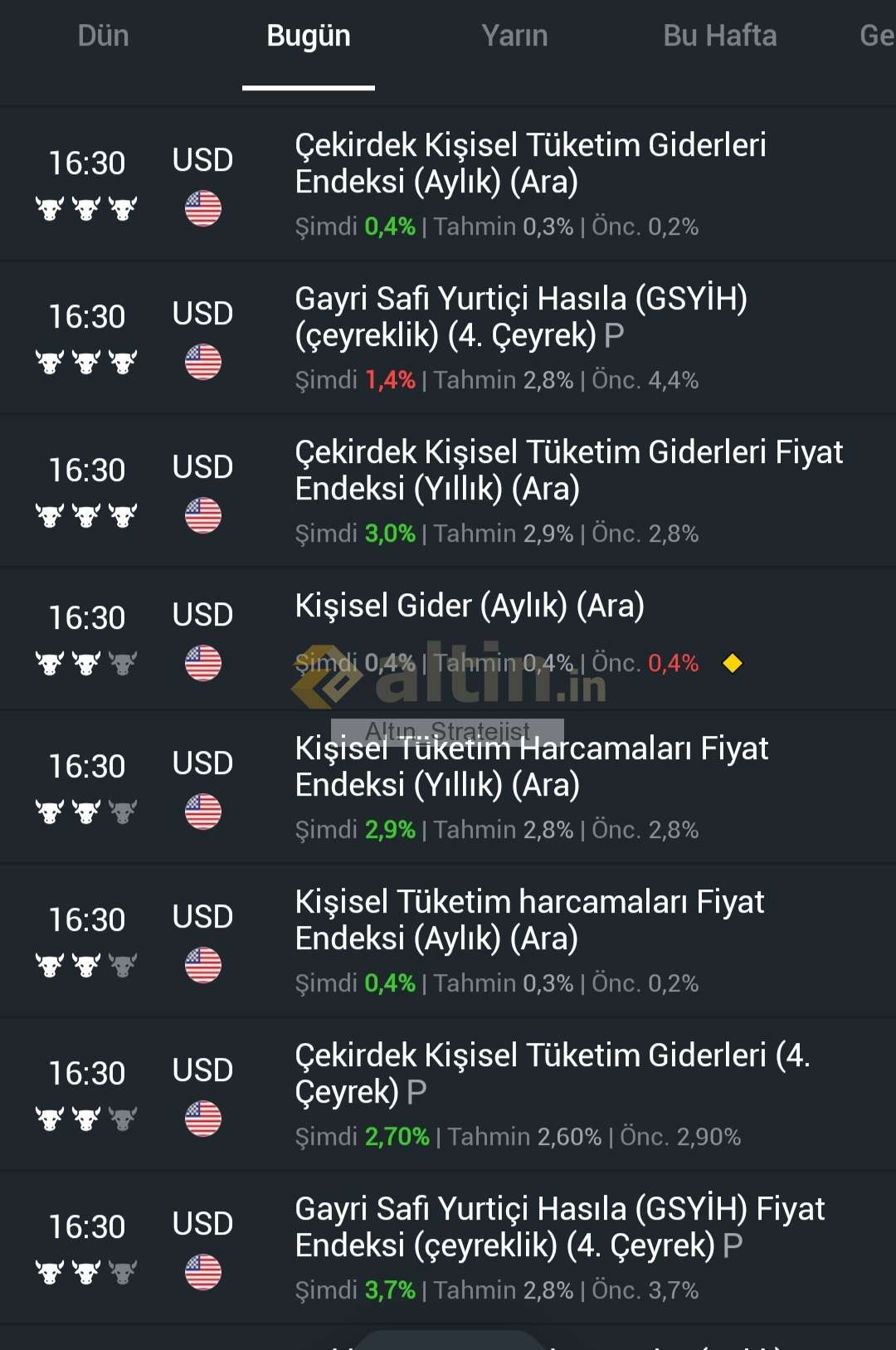Open Kişisel Tüketim harcamaları Fiyat Endeksi (Aylık)

(529, 920)
